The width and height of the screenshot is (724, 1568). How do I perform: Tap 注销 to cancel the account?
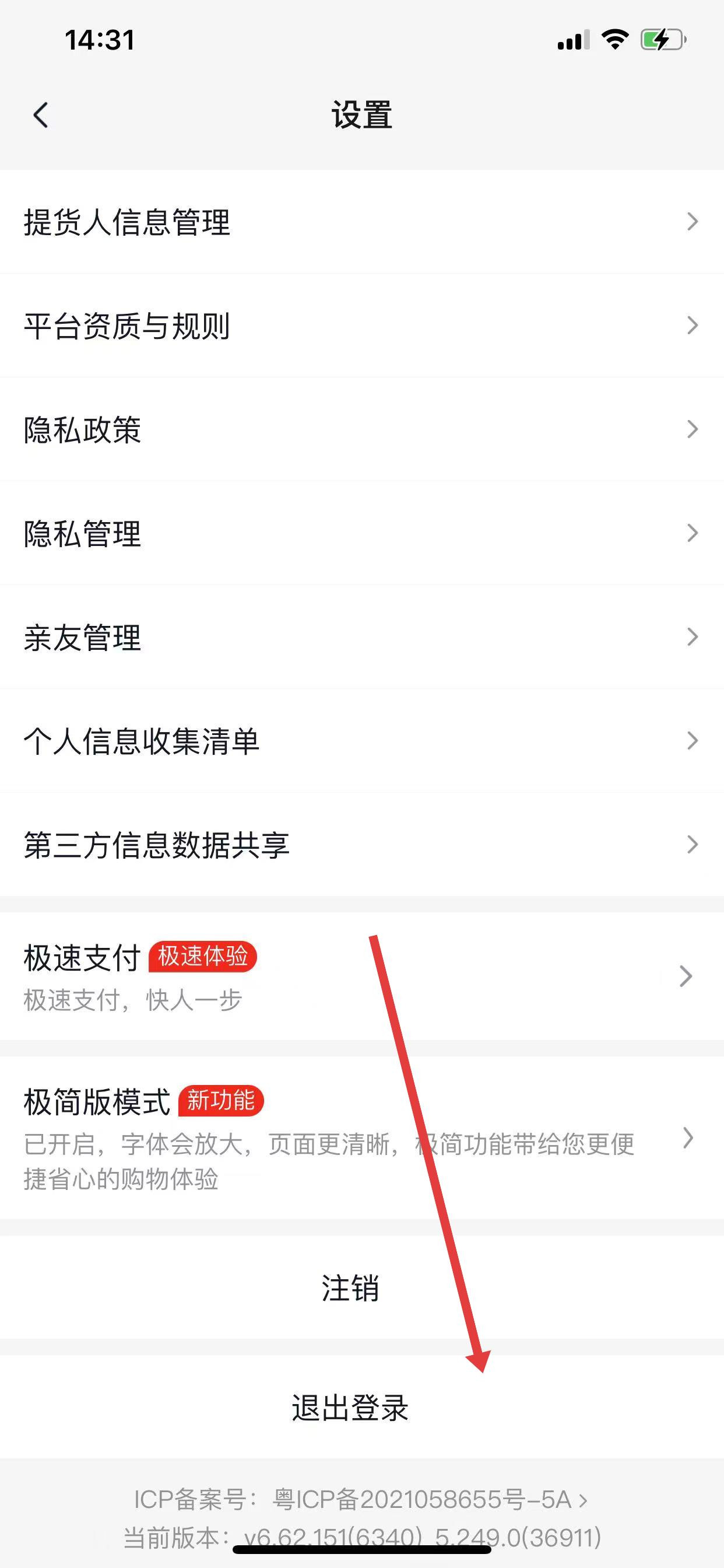350,1287
